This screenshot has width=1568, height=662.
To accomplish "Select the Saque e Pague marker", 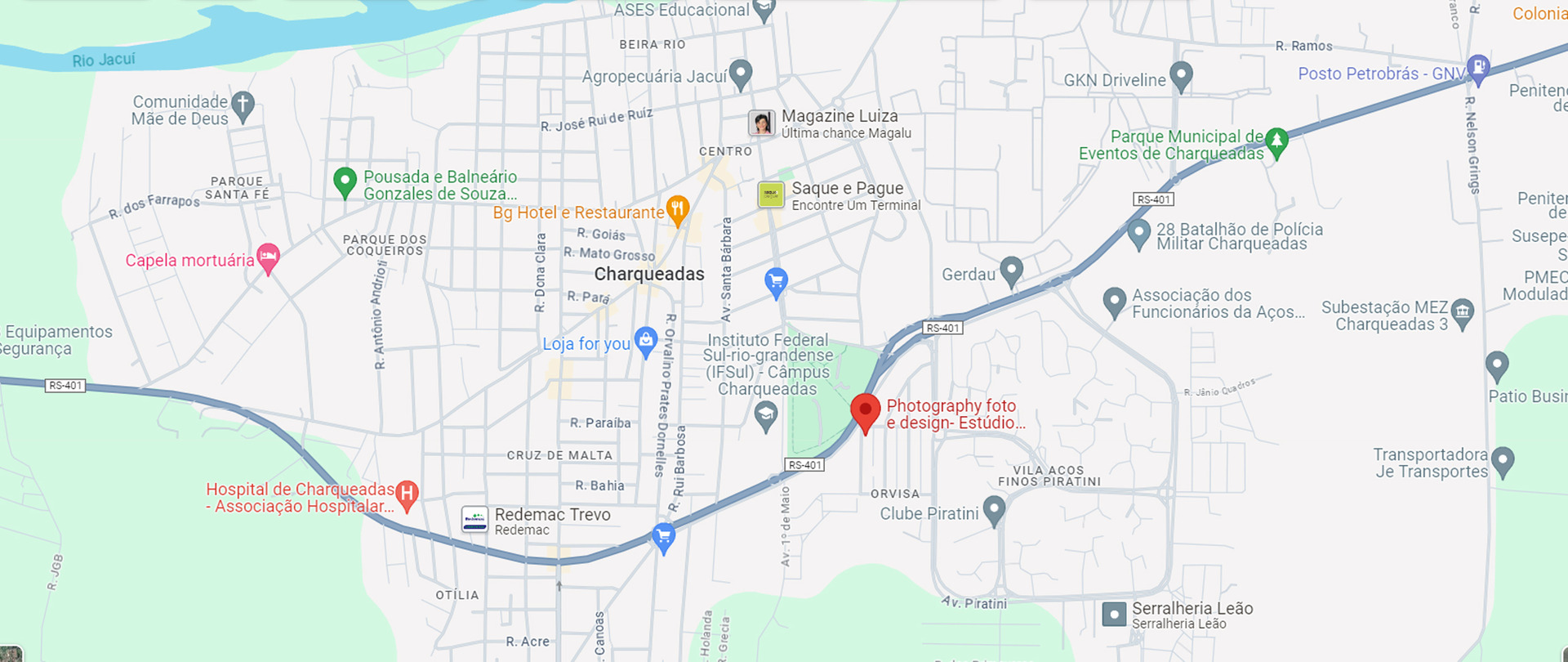I will (771, 195).
